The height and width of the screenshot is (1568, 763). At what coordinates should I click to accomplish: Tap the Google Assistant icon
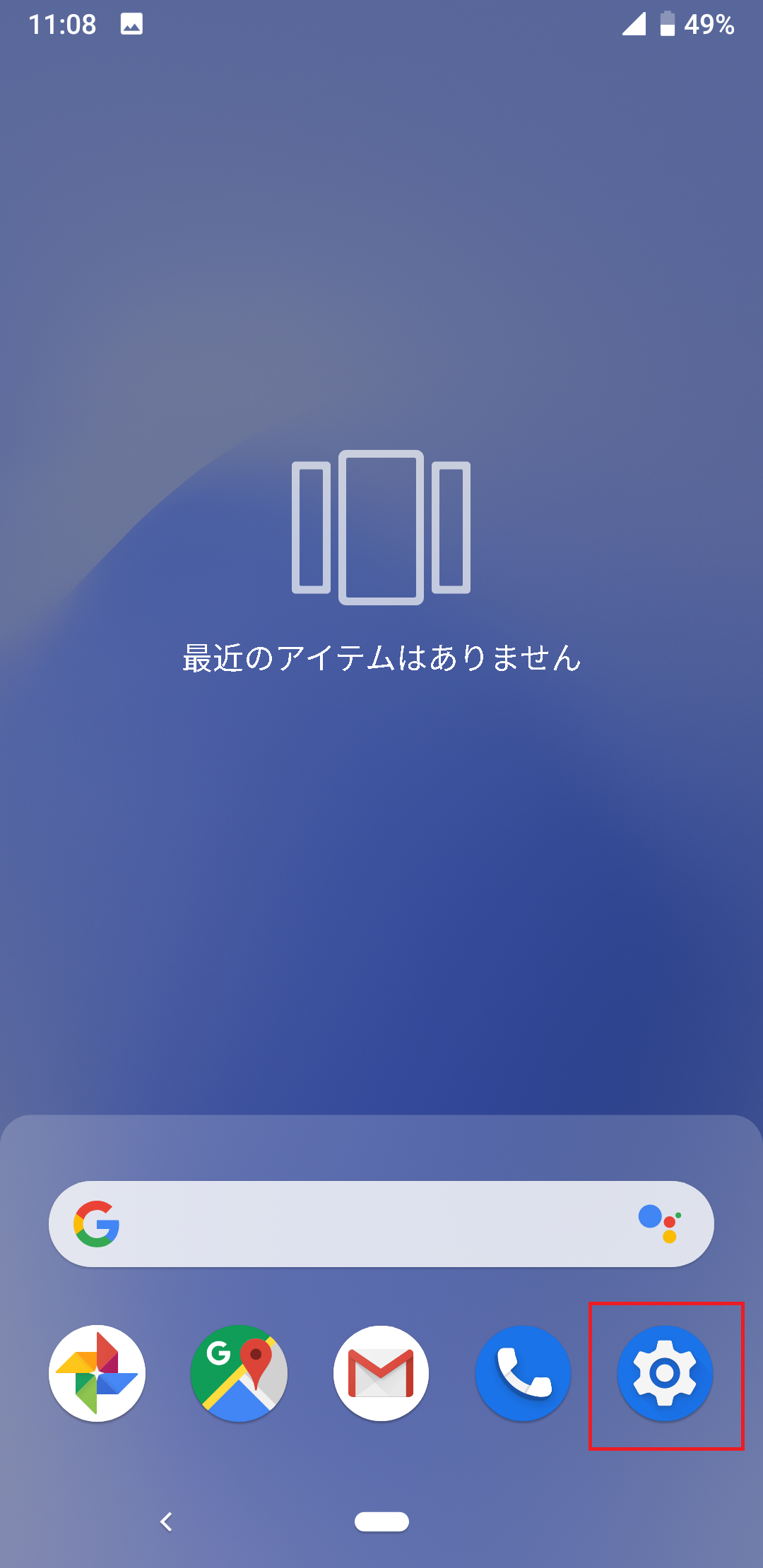(658, 1223)
